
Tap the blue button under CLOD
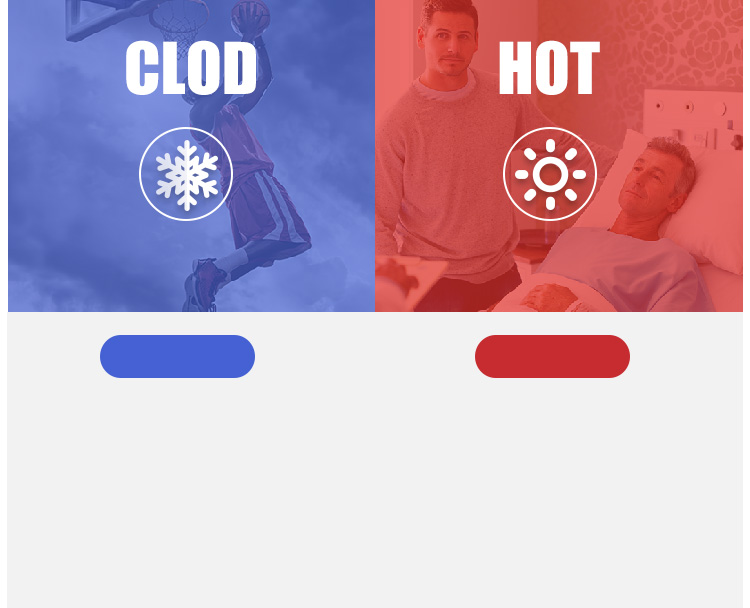(177, 356)
